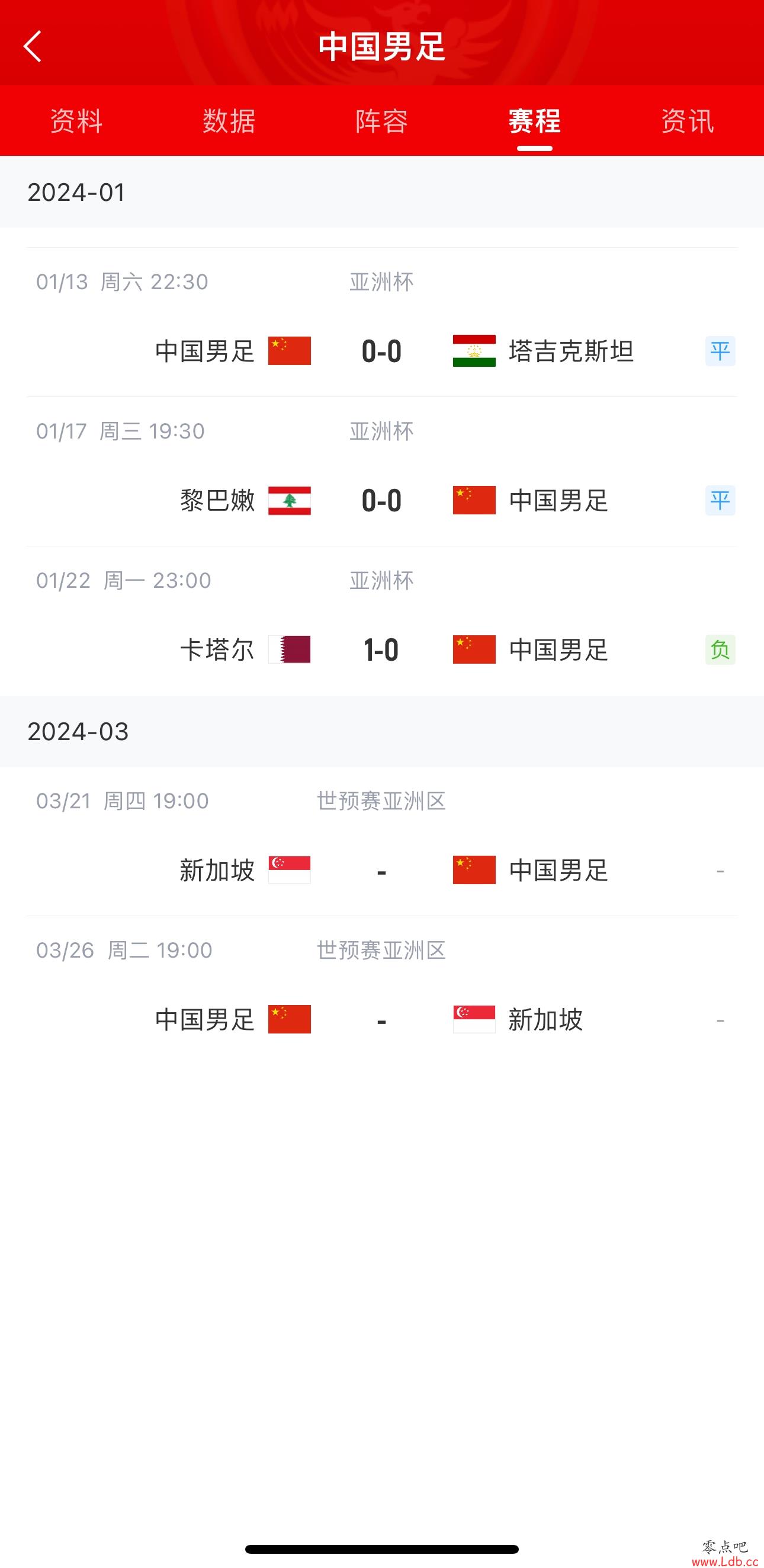Image resolution: width=764 pixels, height=1568 pixels.
Task: Open the 阵容 tab
Action: pyautogui.click(x=382, y=120)
